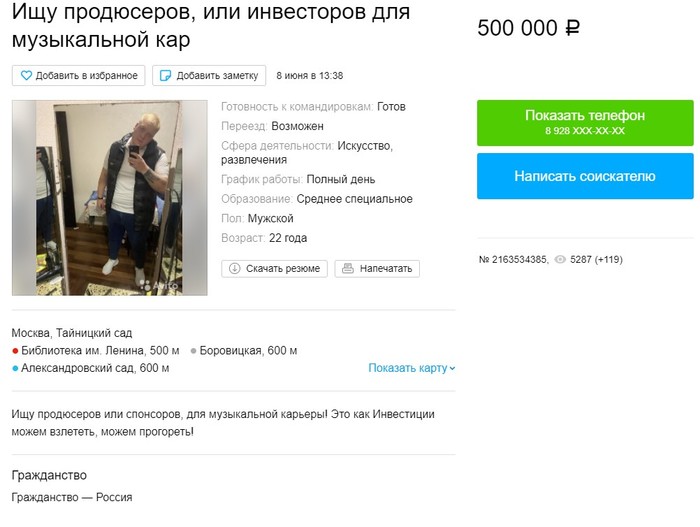Open the applicant's photo
Image resolution: width=700 pixels, height=527 pixels.
pyautogui.click(x=110, y=197)
